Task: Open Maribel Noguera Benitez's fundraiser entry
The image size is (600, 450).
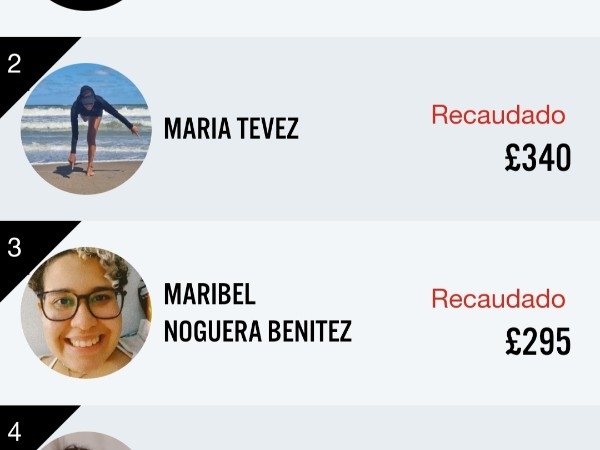Action: (x=257, y=313)
